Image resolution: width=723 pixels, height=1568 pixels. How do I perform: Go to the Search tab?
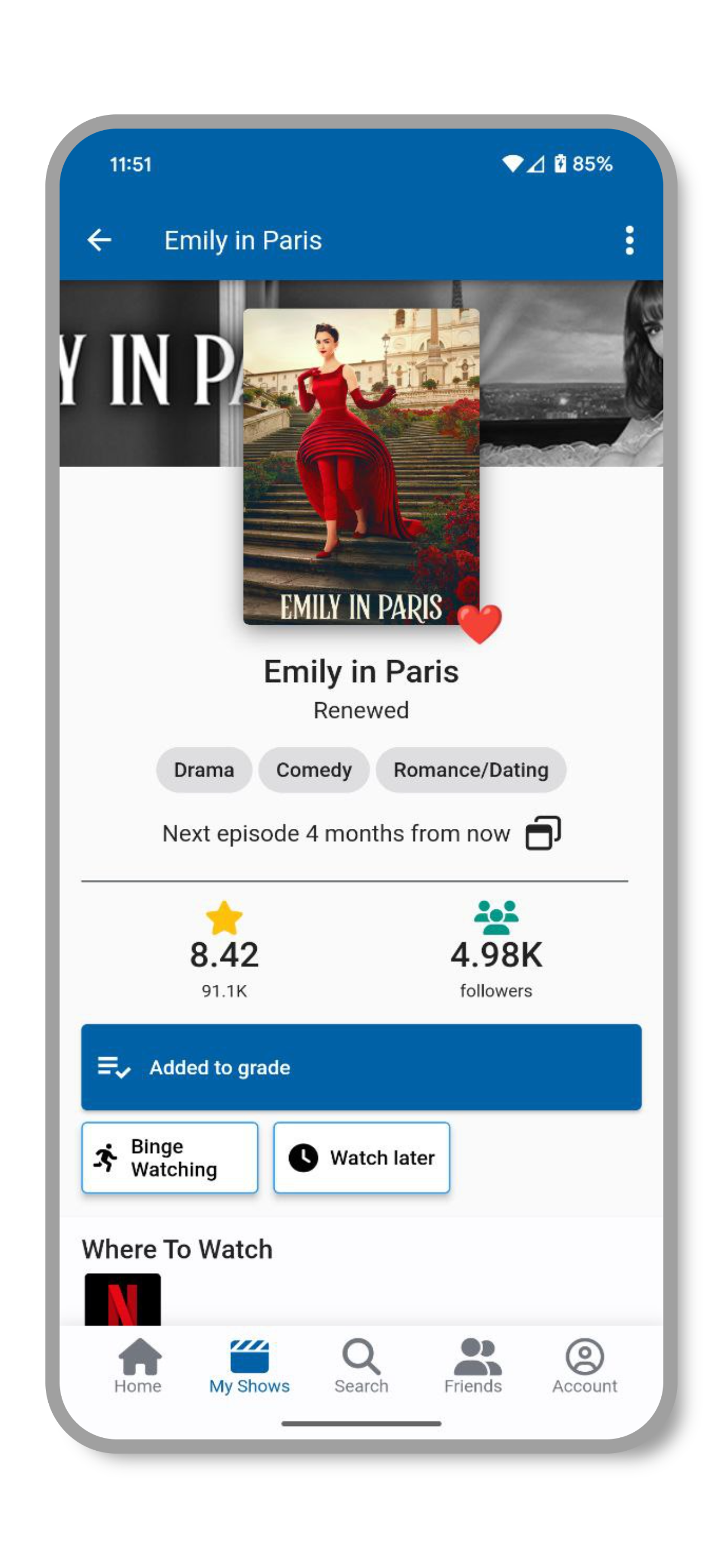click(x=361, y=1364)
